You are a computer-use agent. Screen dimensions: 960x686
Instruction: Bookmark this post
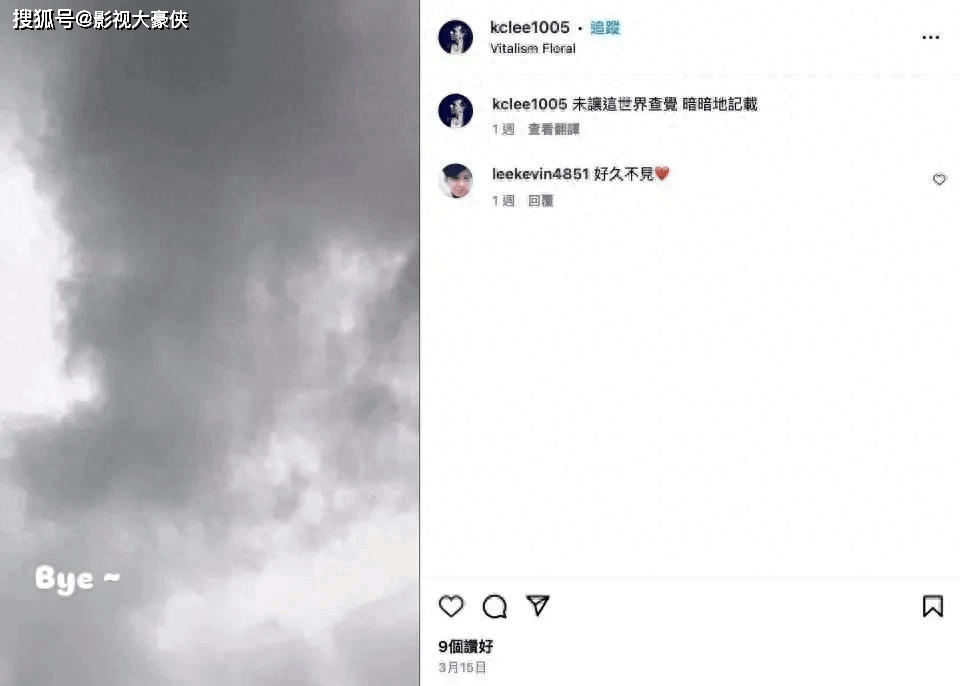(x=932, y=606)
